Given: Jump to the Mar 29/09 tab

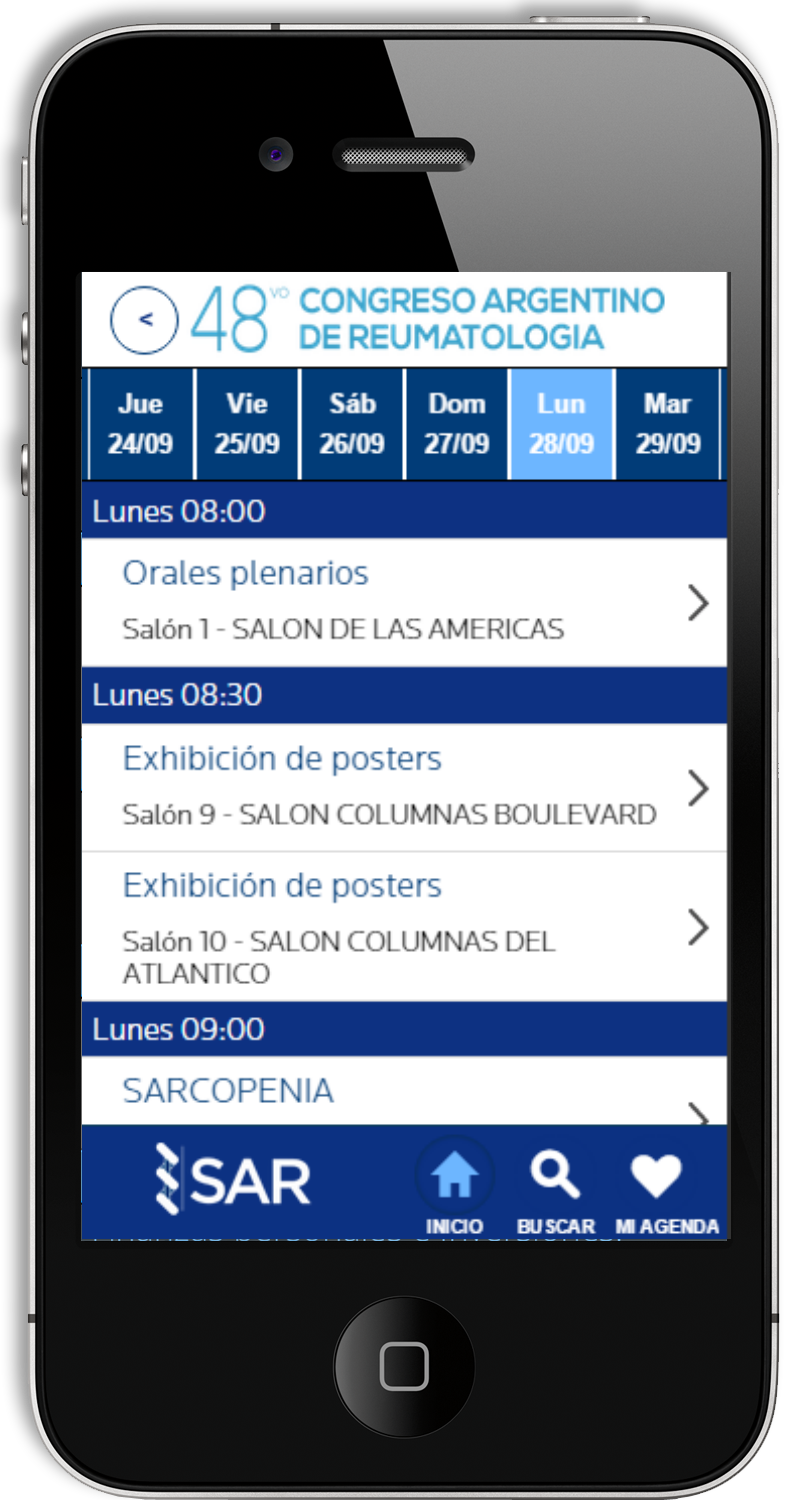Looking at the screenshot, I should 667,424.
